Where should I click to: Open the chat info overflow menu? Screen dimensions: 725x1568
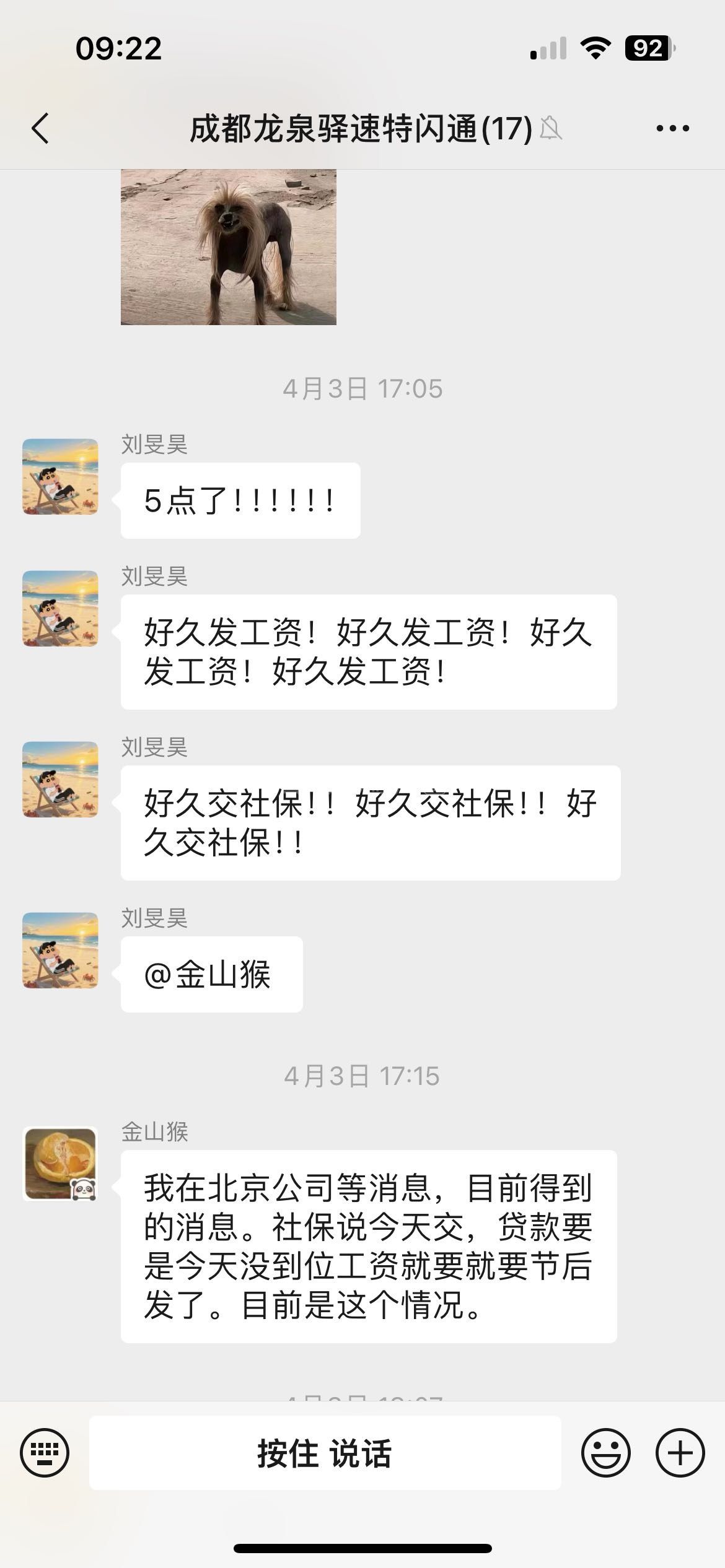pyautogui.click(x=672, y=129)
